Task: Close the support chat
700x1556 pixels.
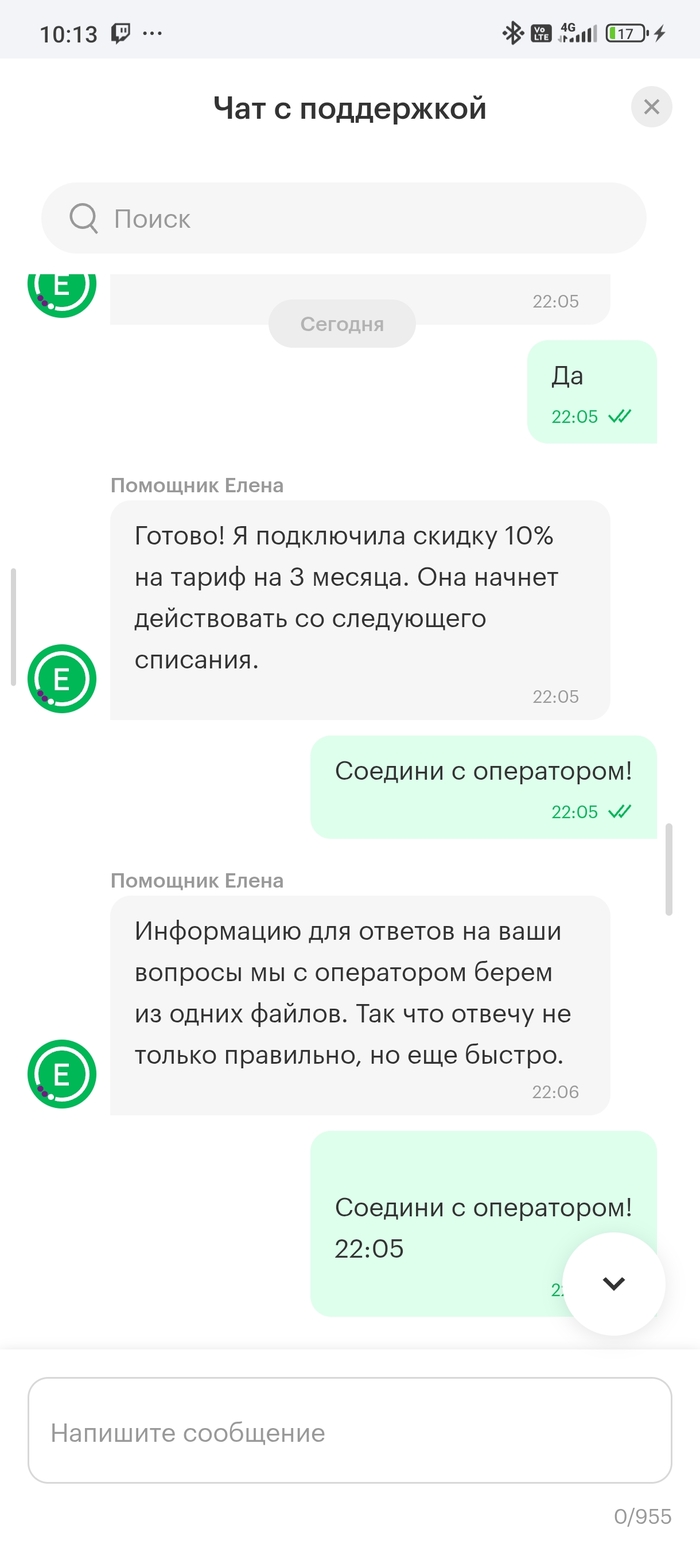Action: 651,107
